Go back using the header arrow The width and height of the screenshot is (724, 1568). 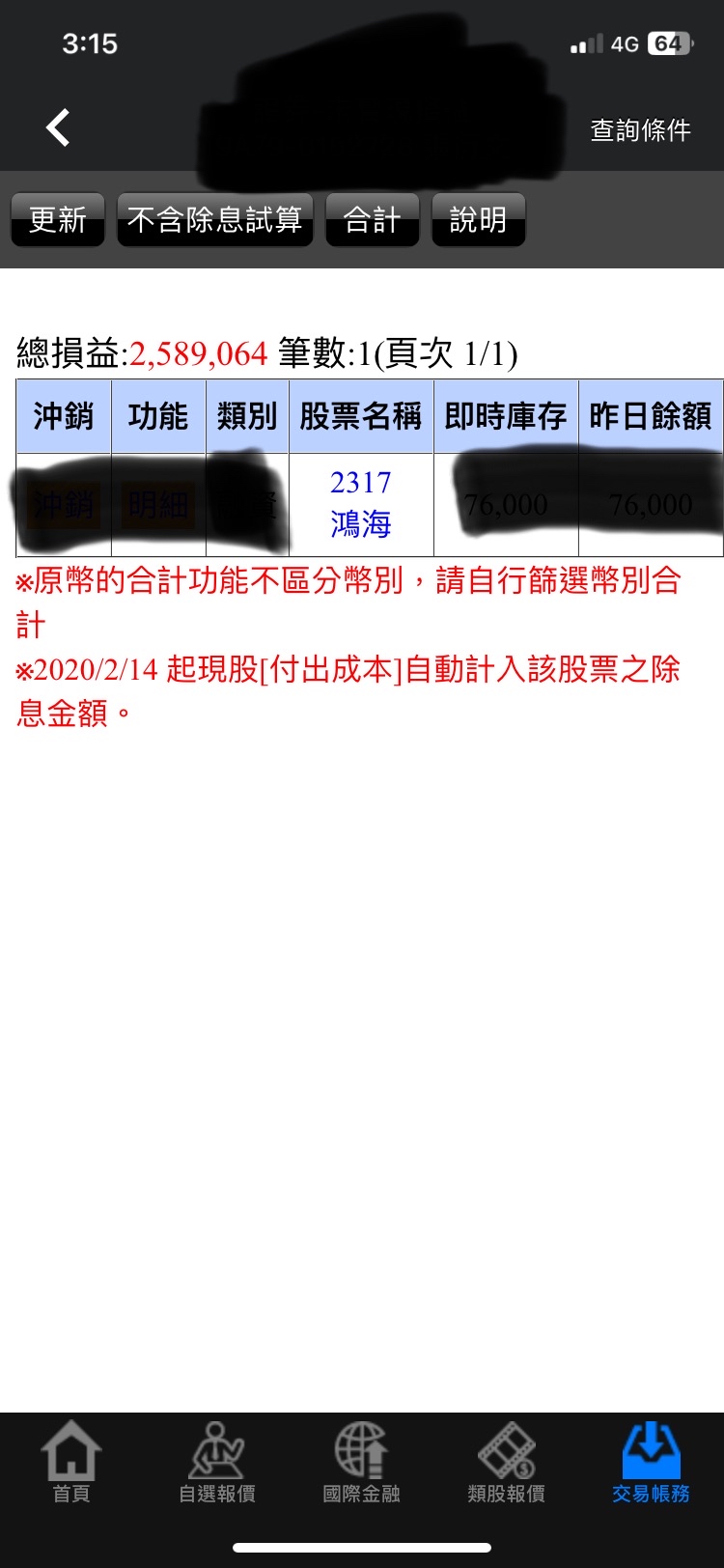58,127
